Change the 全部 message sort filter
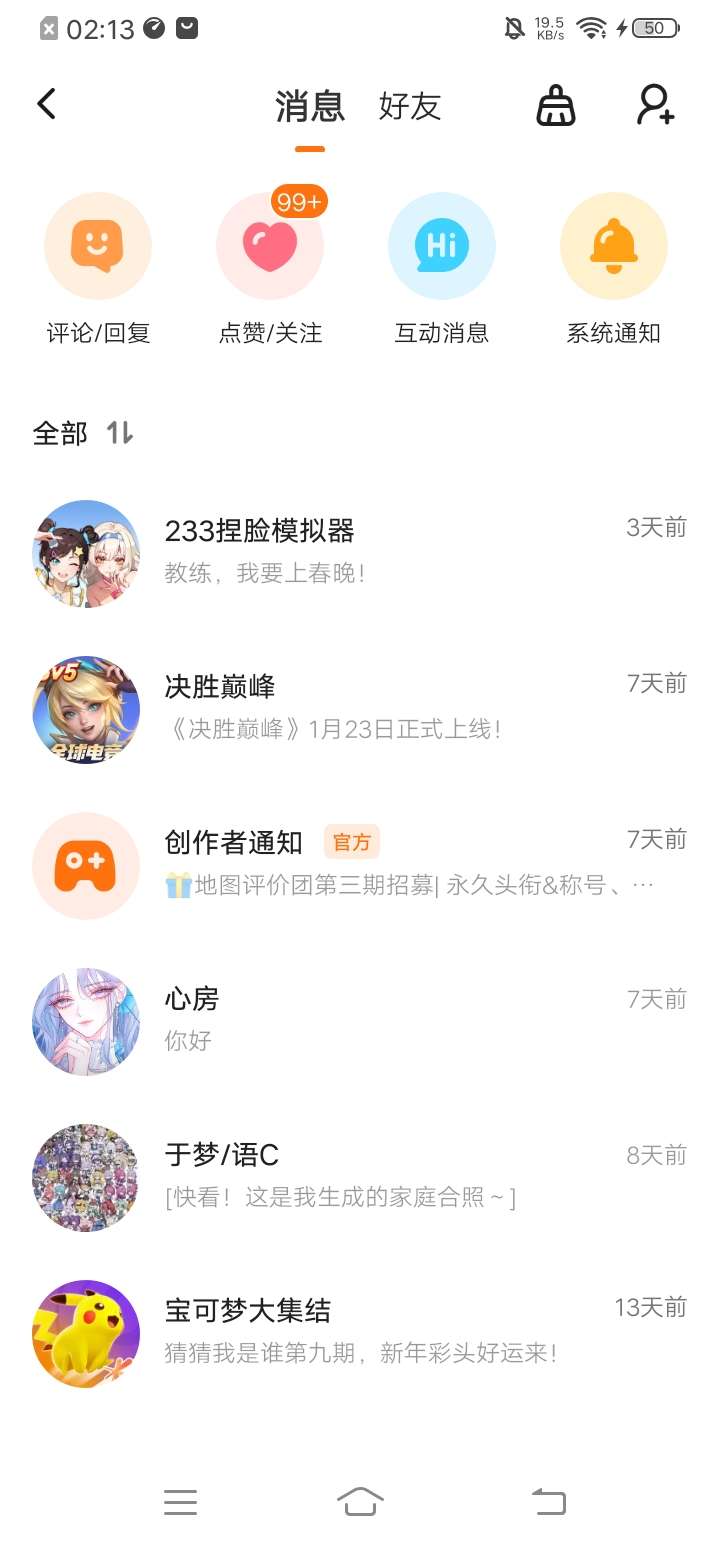 pos(84,433)
